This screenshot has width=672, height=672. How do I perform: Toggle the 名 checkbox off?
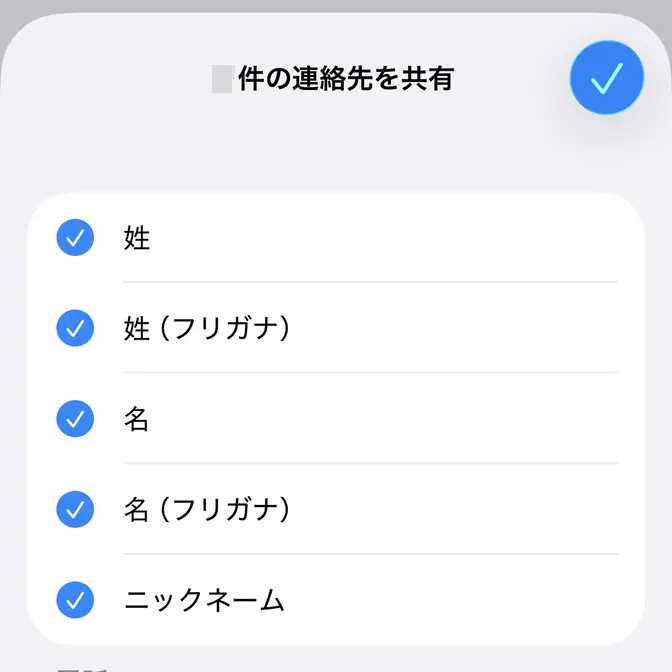(x=75, y=419)
